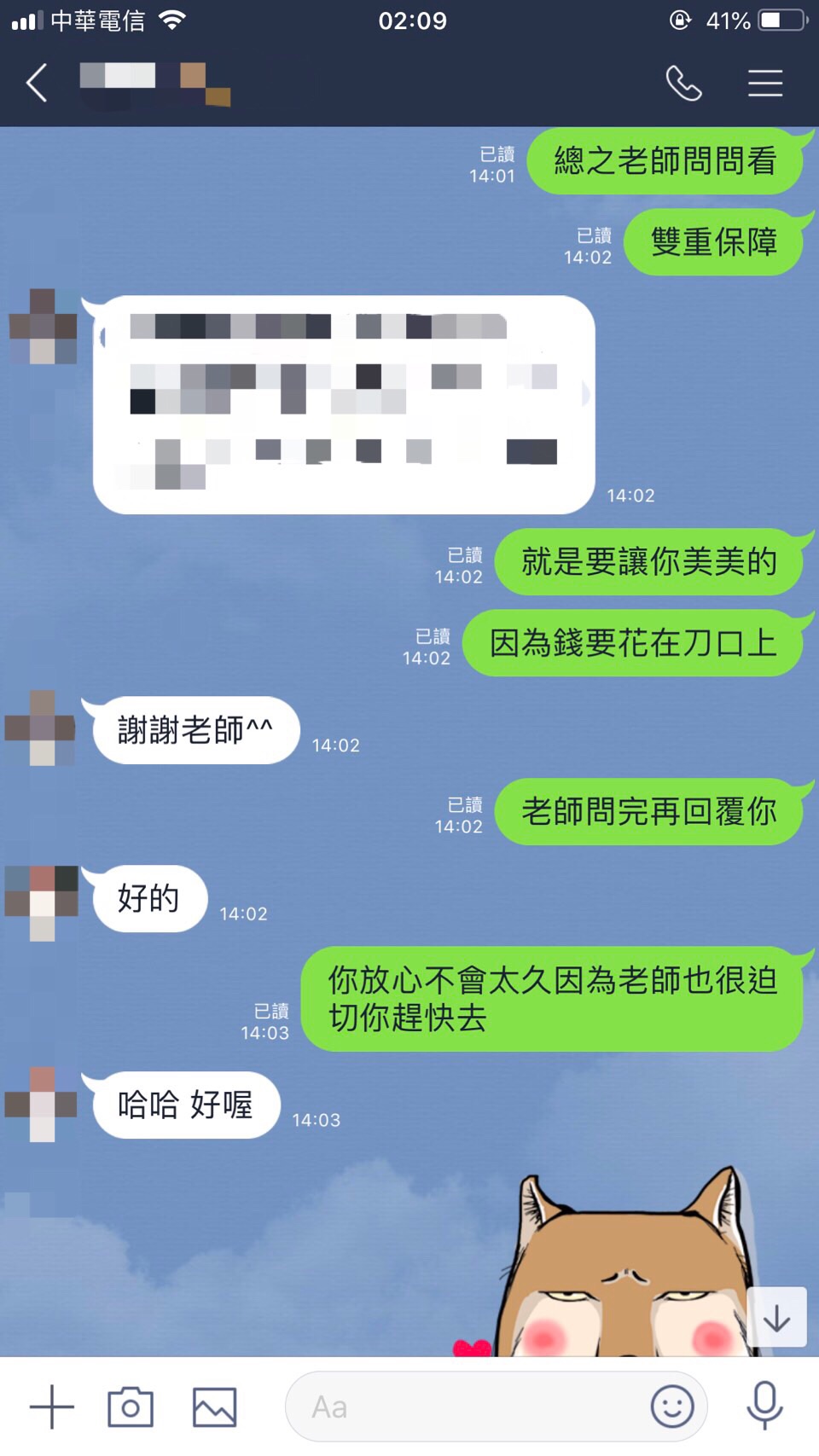The image size is (819, 1456).
Task: Open the avatar next to 哈哈 好喔
Action: click(41, 1104)
